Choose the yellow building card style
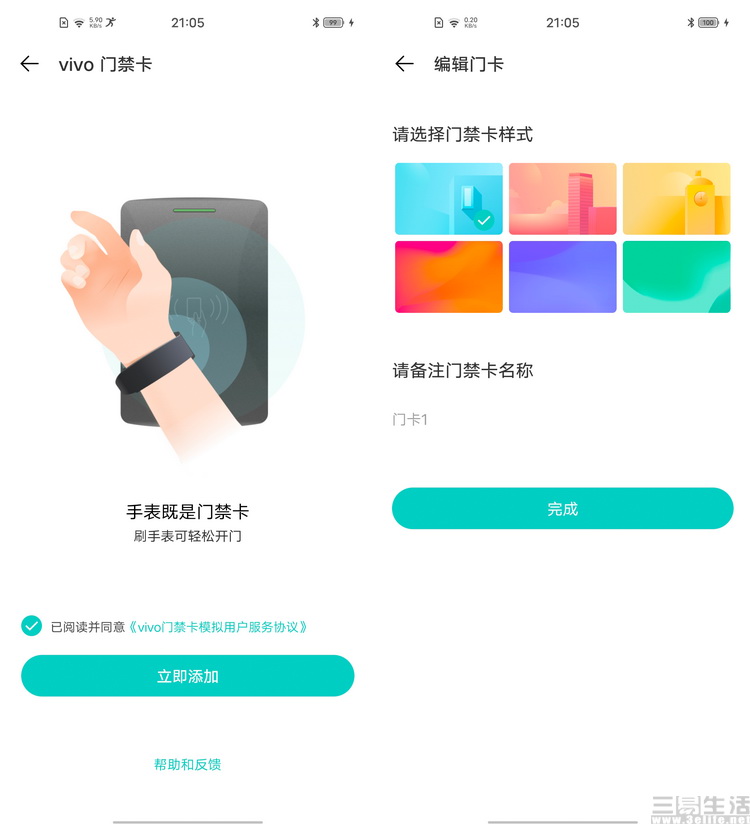The width and height of the screenshot is (750, 825). 676,199
